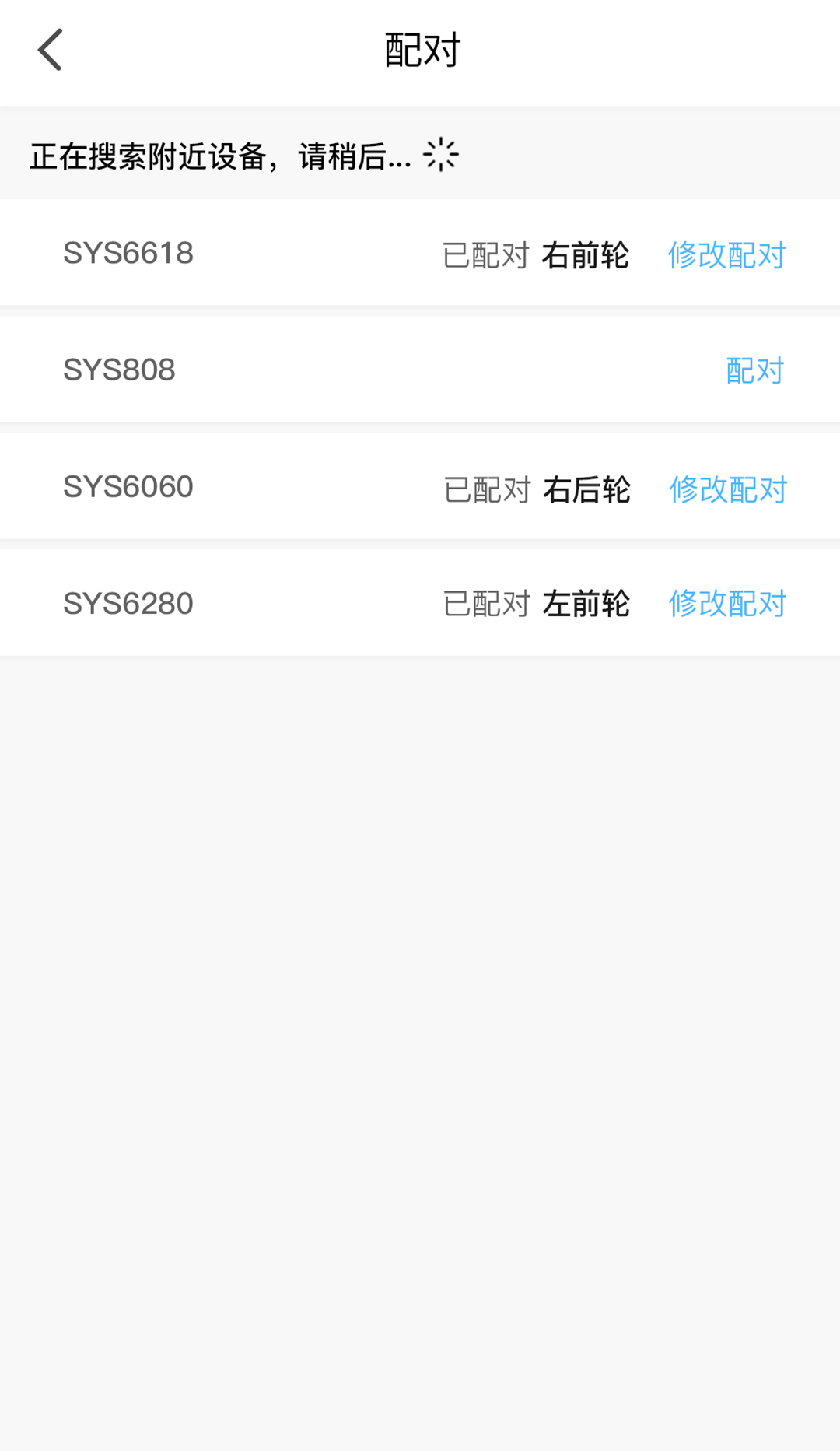The height and width of the screenshot is (1451, 840).
Task: Change the pairing of SYS6280
Action: coord(727,604)
